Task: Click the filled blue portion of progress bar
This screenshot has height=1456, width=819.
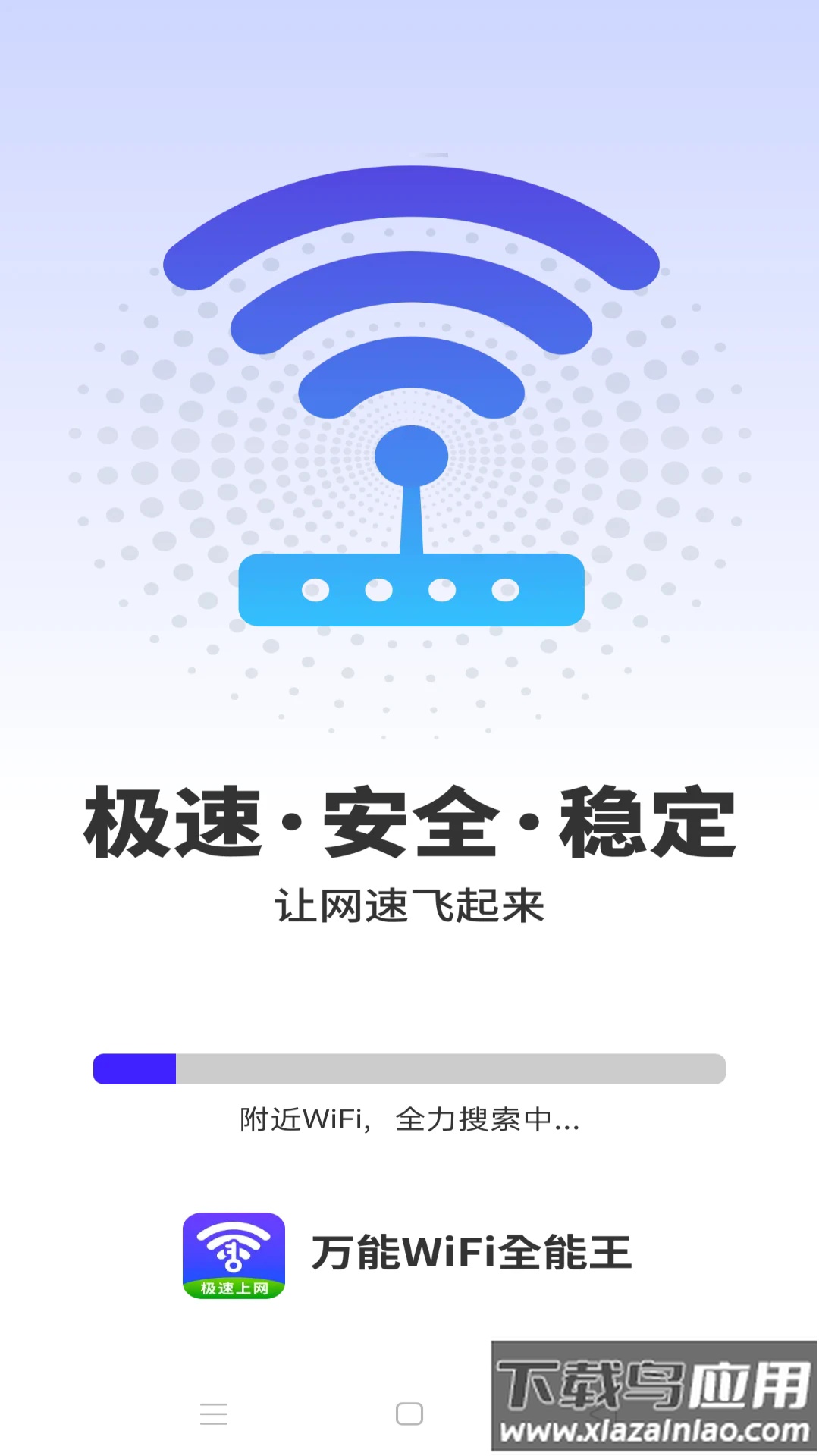Action: coord(133,1067)
